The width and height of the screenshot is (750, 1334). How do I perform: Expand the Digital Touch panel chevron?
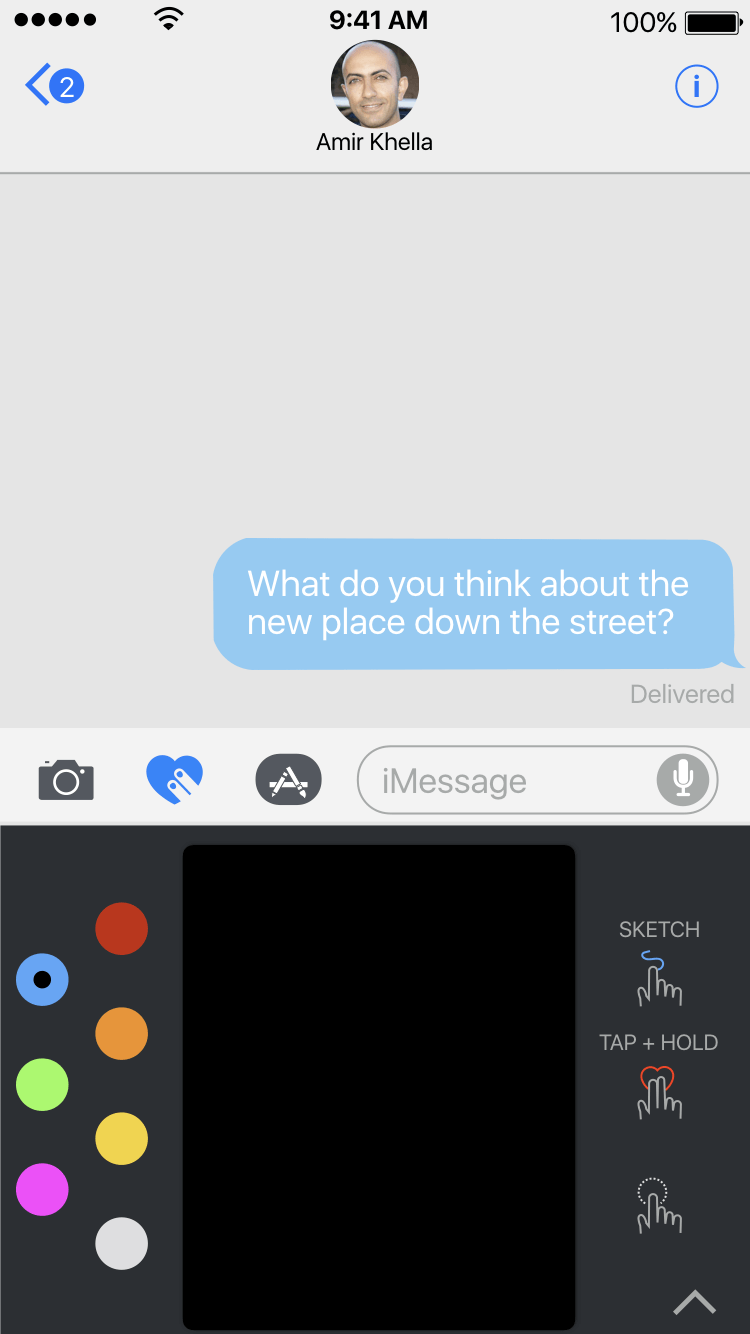click(x=694, y=1301)
